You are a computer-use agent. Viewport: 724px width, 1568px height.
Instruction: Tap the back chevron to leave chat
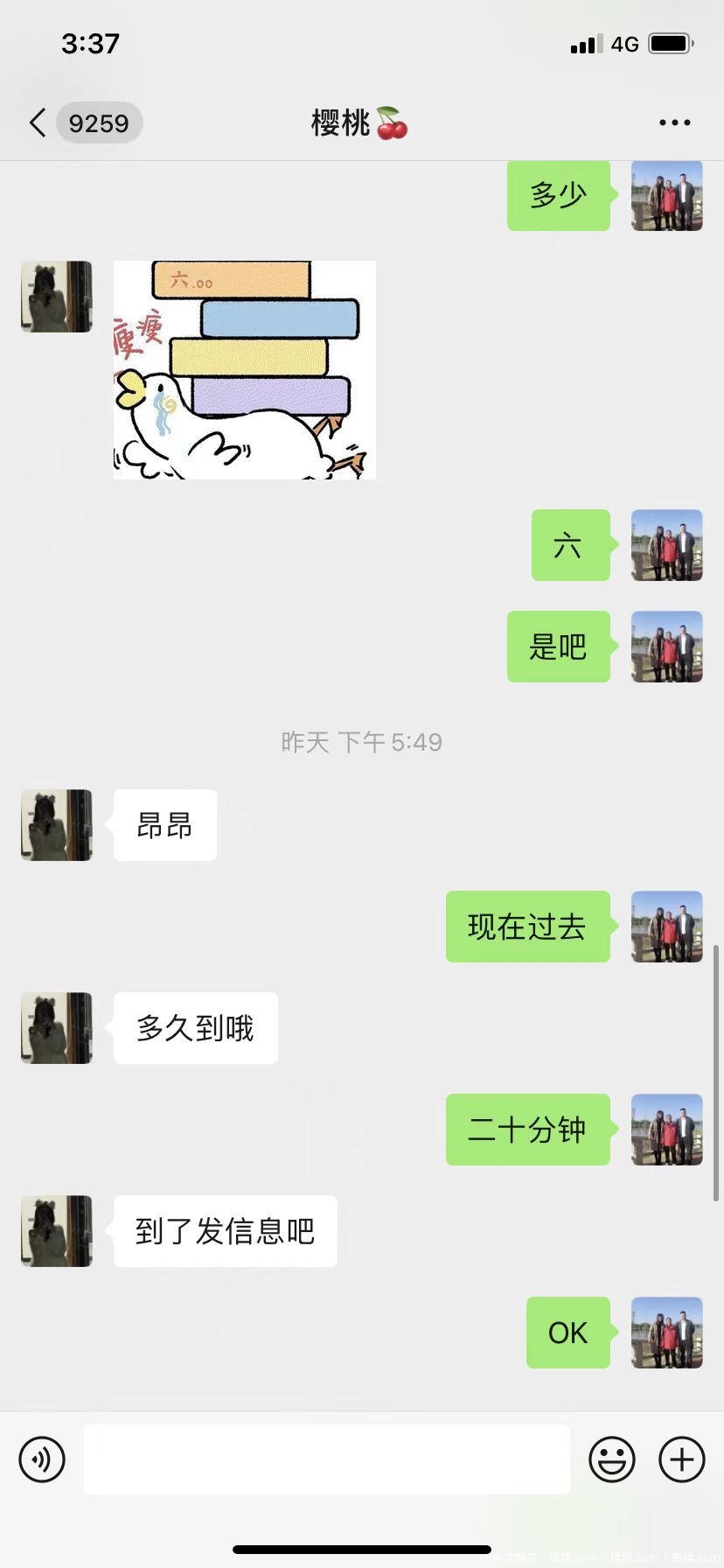click(37, 122)
